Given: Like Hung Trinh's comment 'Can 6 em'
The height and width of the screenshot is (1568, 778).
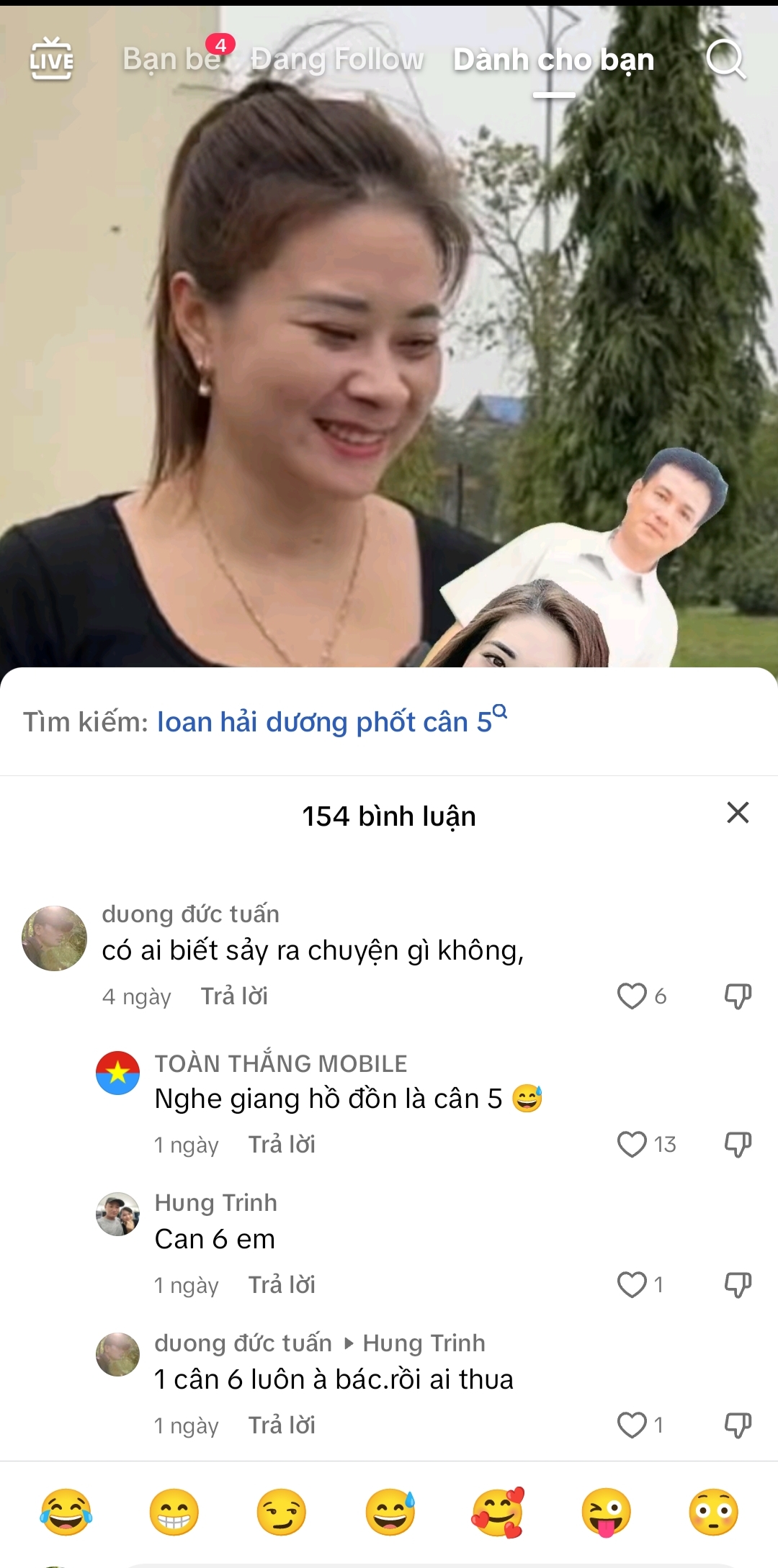Looking at the screenshot, I should 632,1285.
